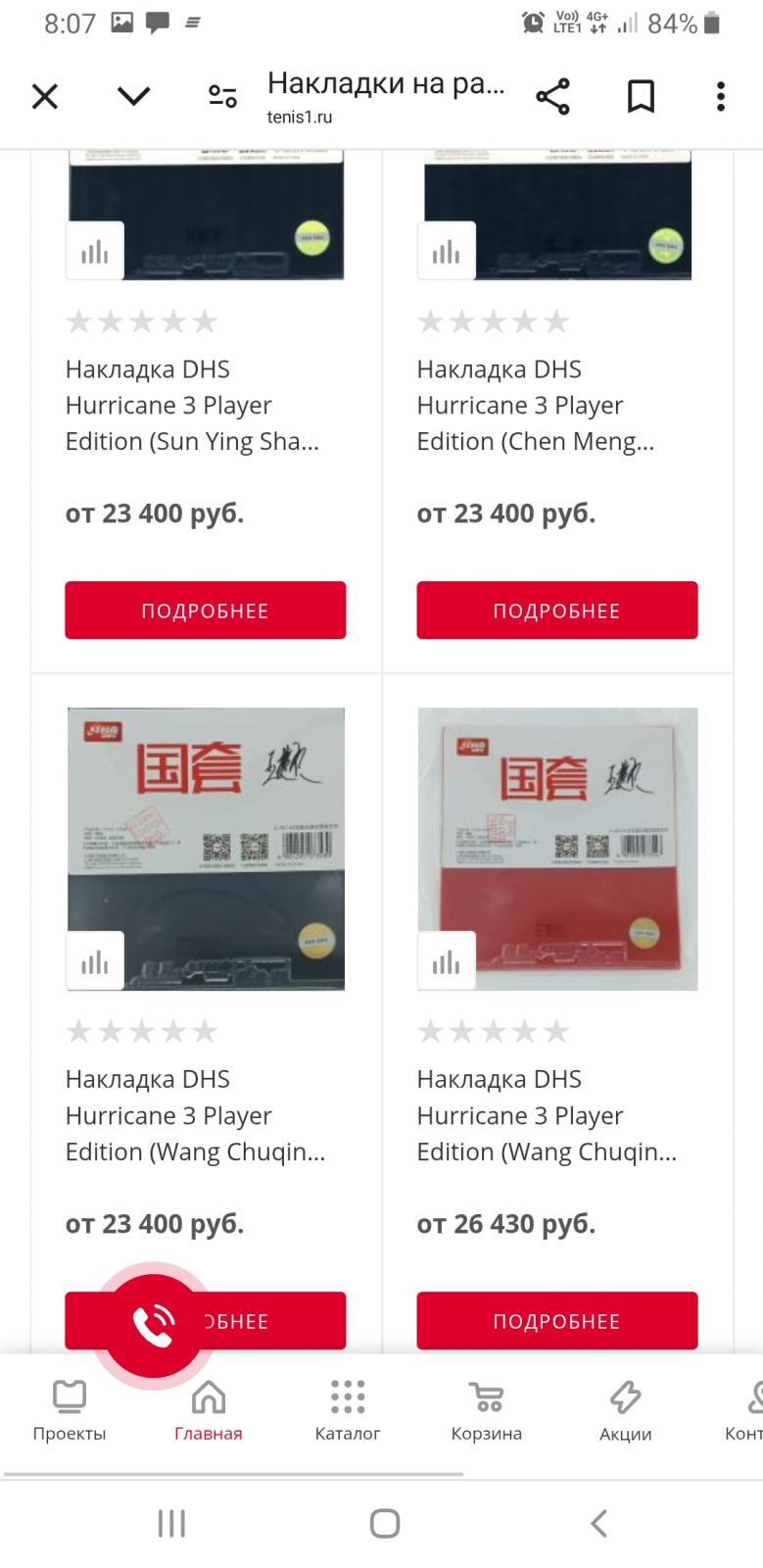Image resolution: width=763 pixels, height=1568 pixels.
Task: Tap ПОДРОБНЕЕ for the Chen Meng rubber
Action: (557, 611)
